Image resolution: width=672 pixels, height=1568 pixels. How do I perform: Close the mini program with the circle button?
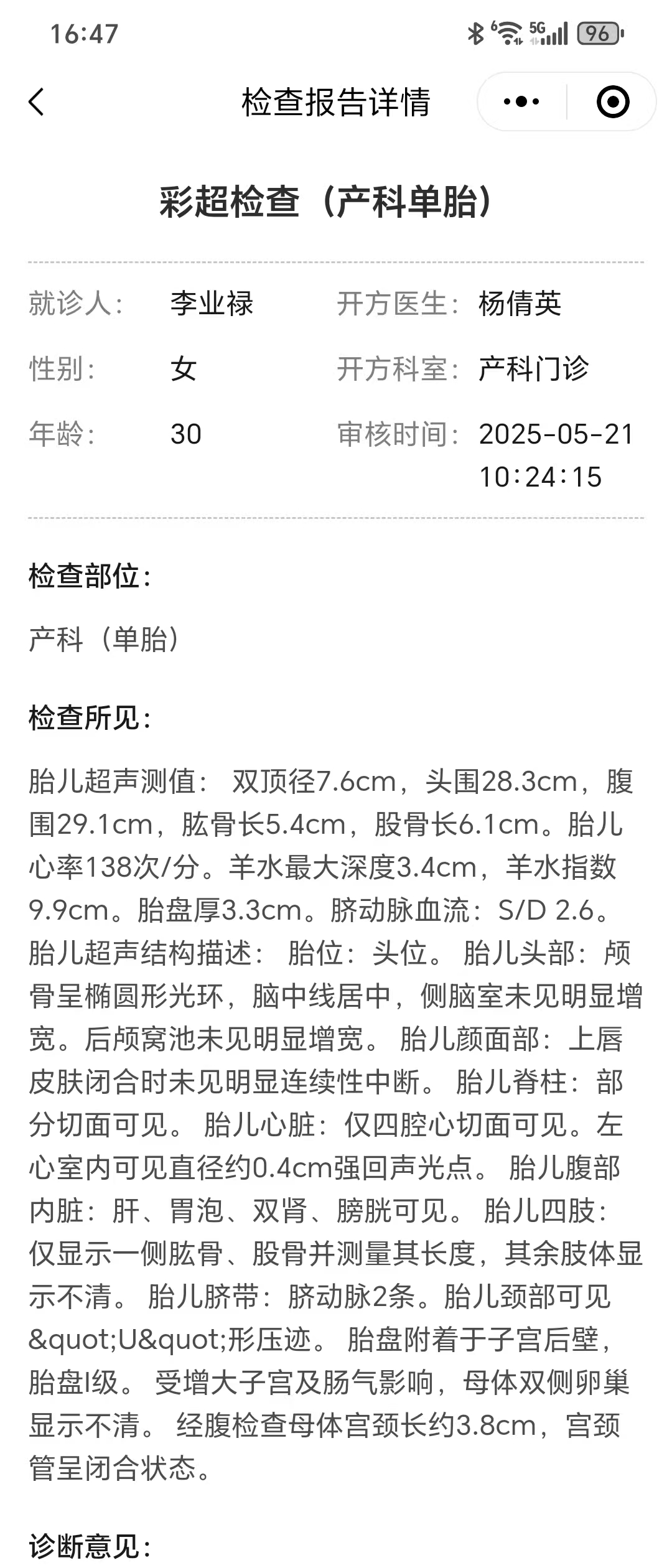point(612,102)
